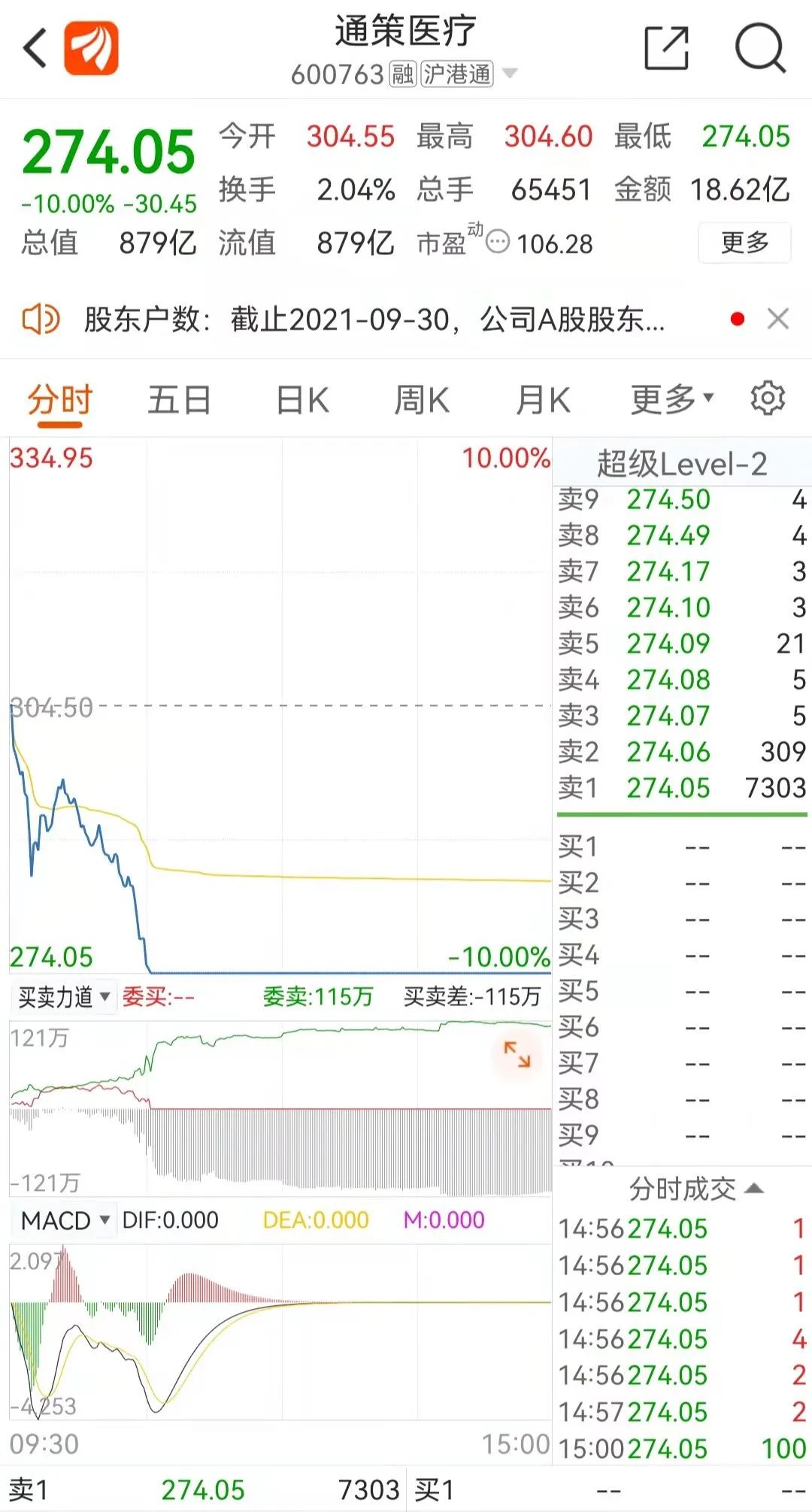Open the 市盈 explanation icon

(498, 242)
